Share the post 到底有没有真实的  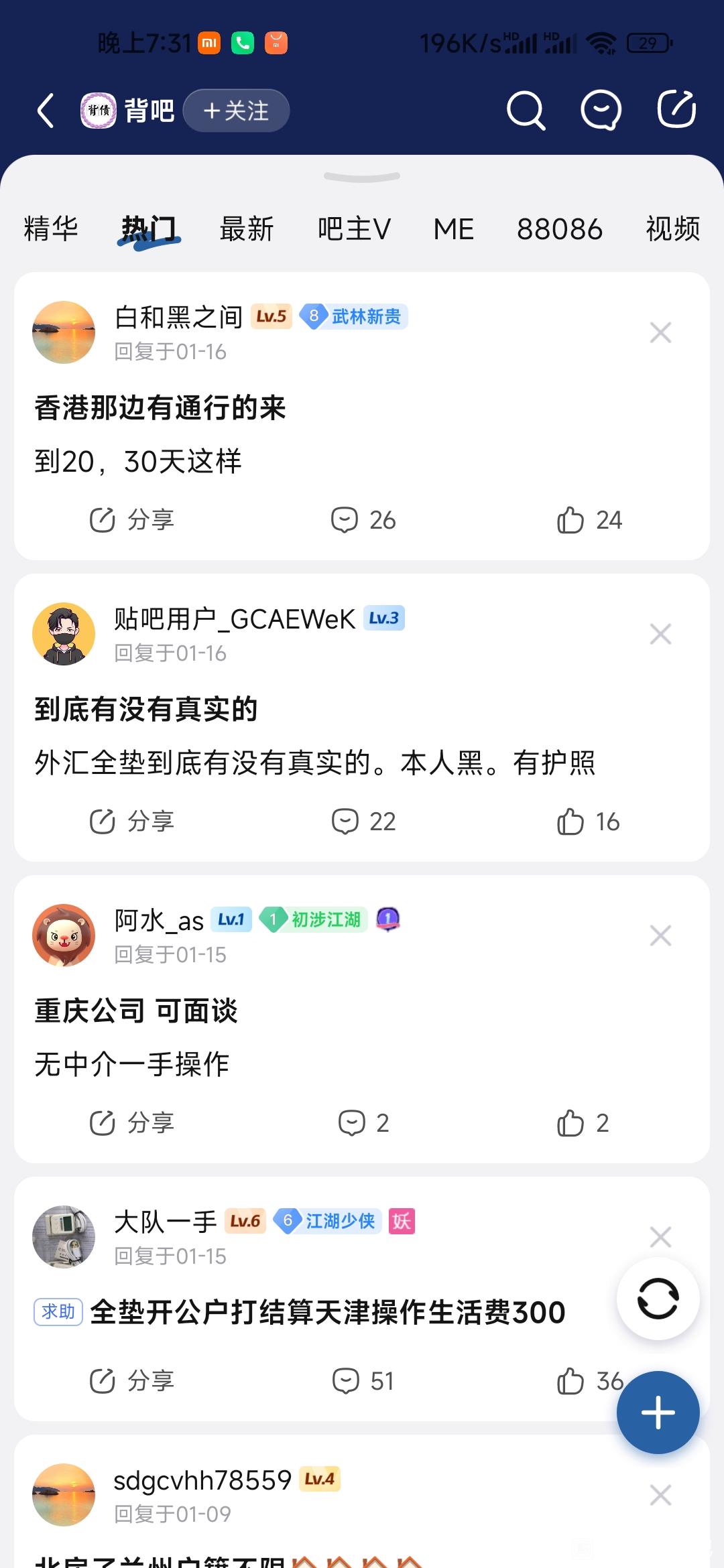coord(132,822)
